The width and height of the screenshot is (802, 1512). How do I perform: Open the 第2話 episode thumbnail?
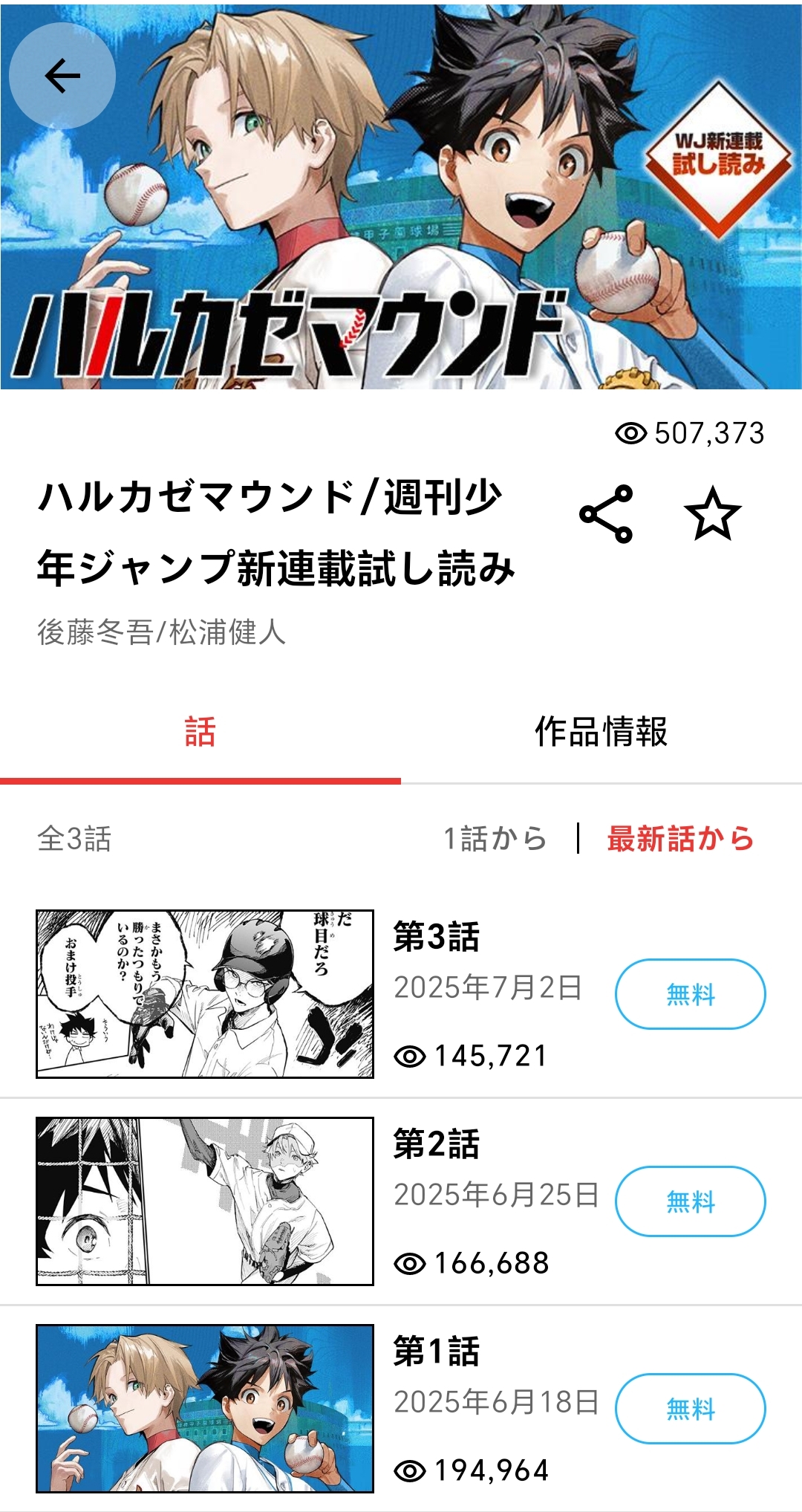click(205, 1201)
